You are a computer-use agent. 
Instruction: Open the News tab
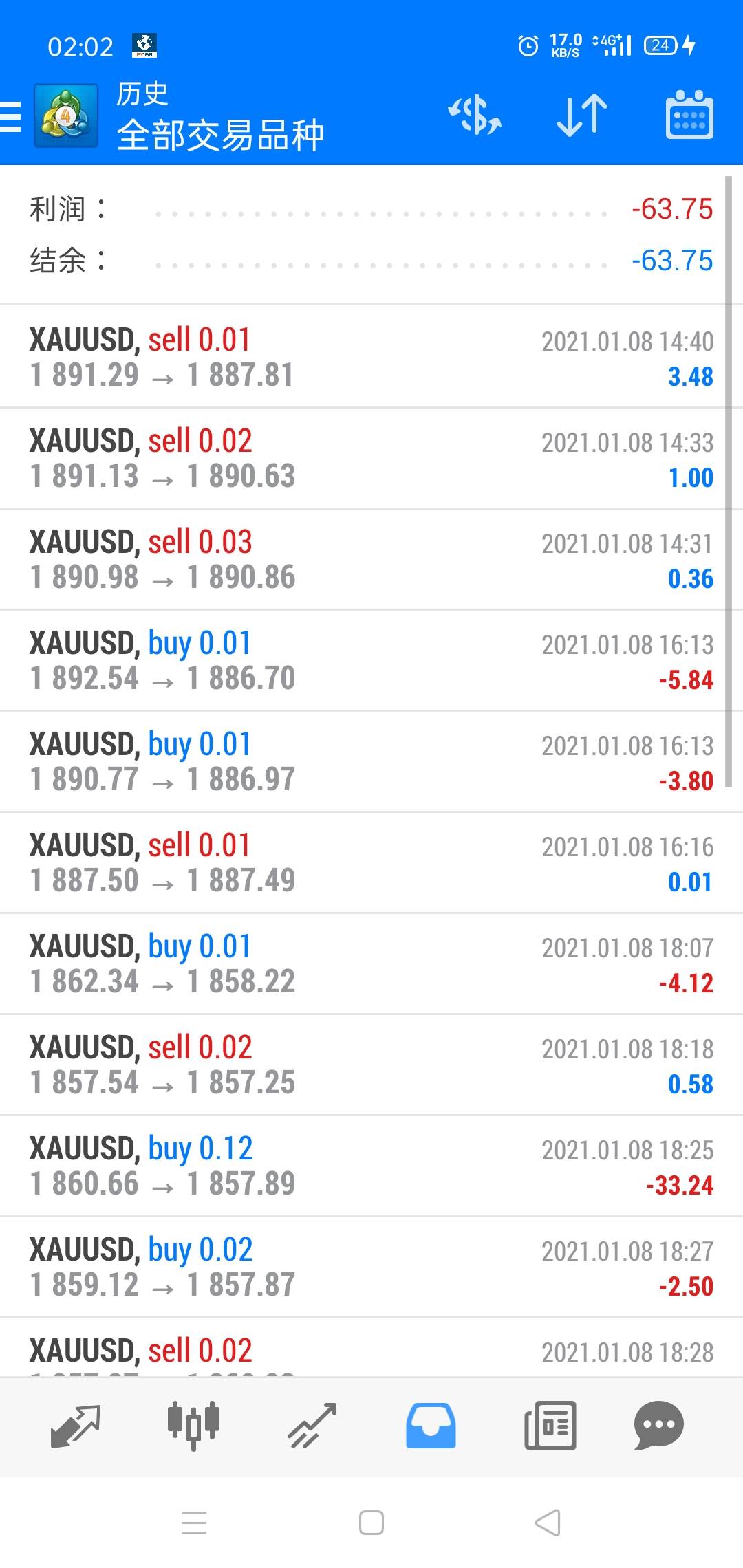point(550,1425)
